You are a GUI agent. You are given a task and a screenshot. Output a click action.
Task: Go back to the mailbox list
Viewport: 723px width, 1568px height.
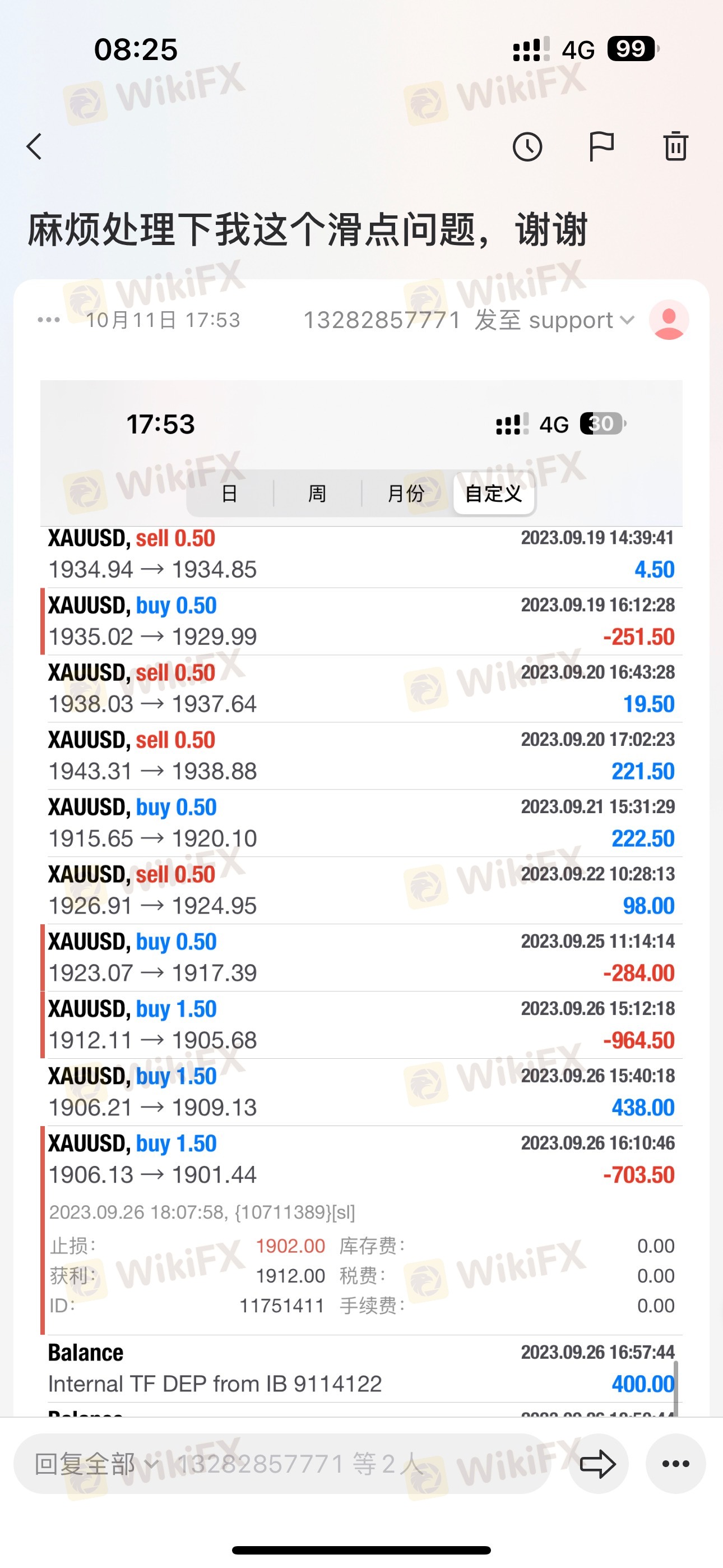pos(35,147)
